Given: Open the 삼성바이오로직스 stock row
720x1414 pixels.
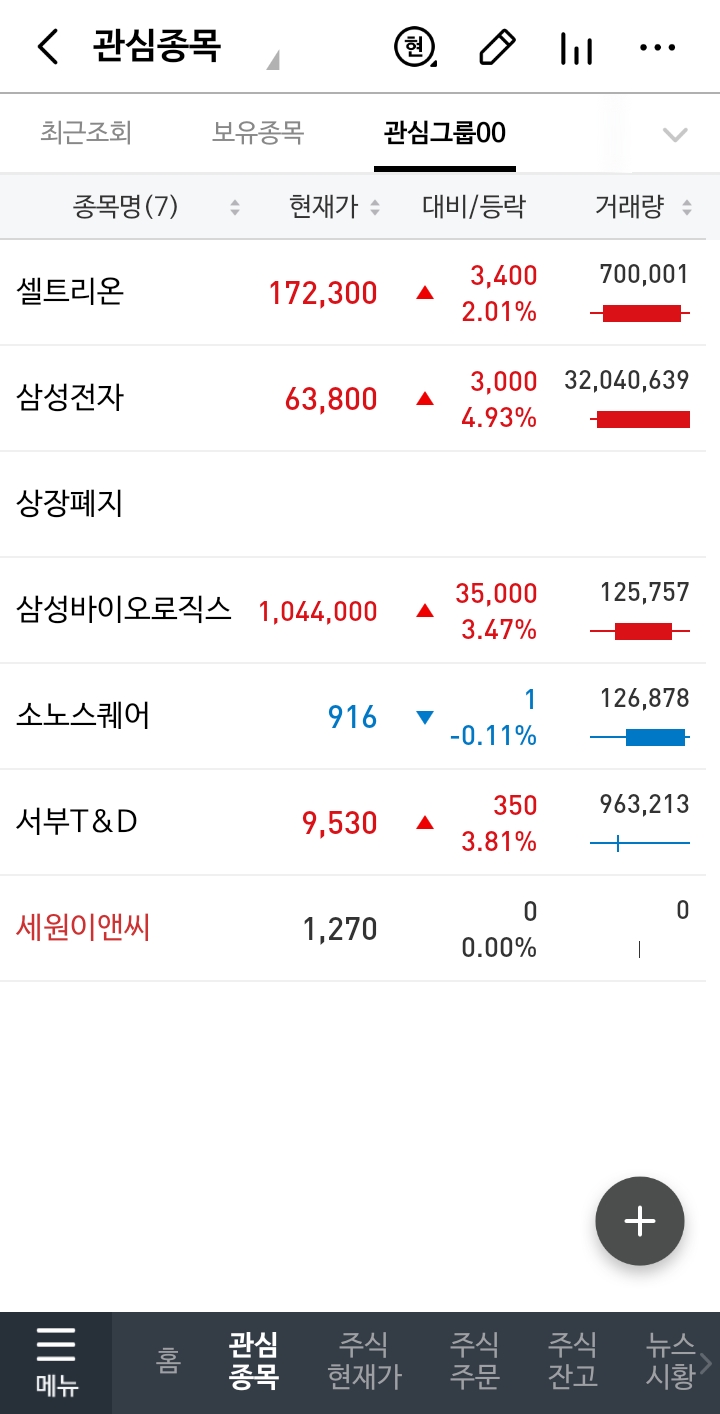Looking at the screenshot, I should coord(360,611).
